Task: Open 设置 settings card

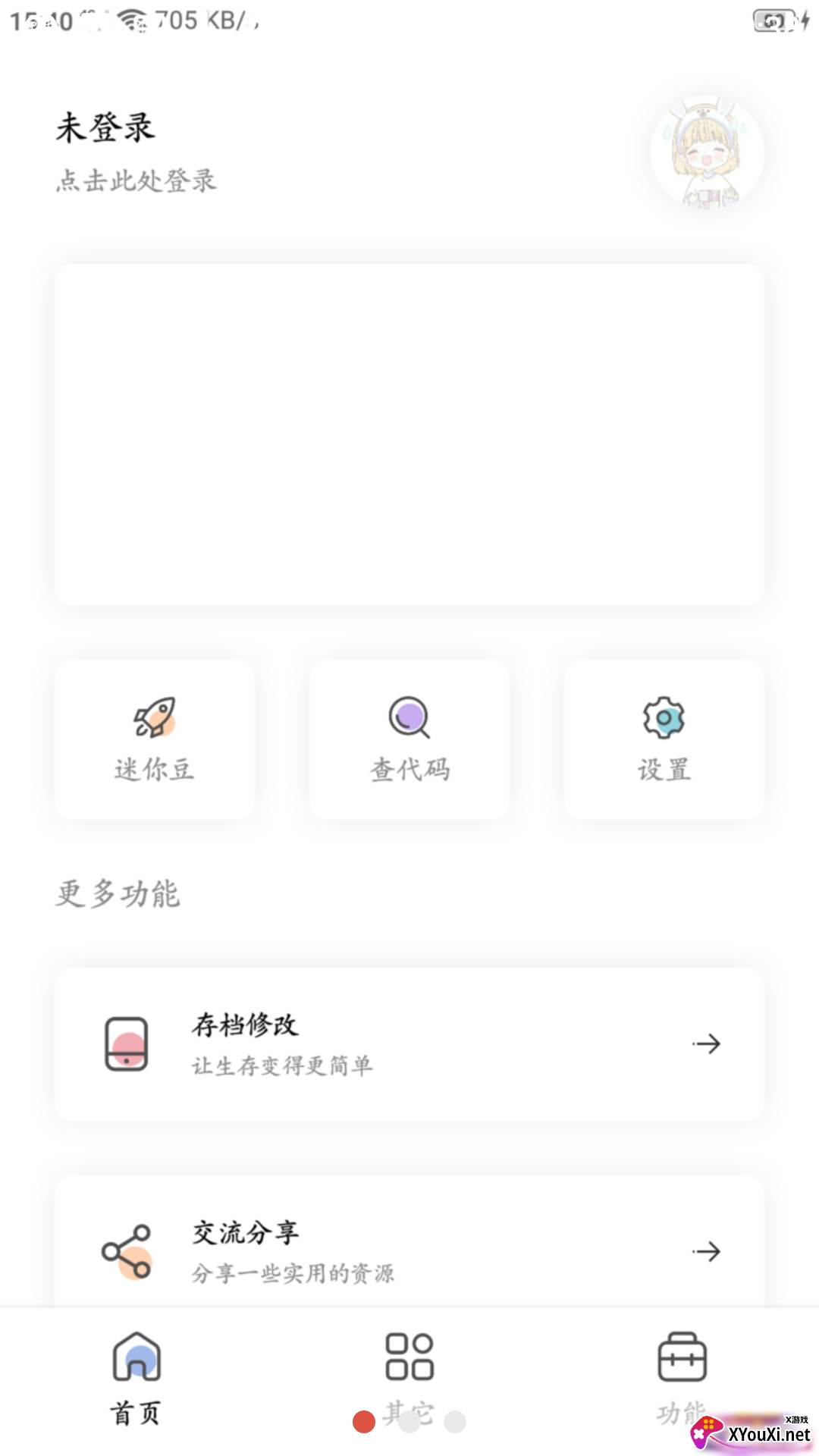Action: click(664, 739)
